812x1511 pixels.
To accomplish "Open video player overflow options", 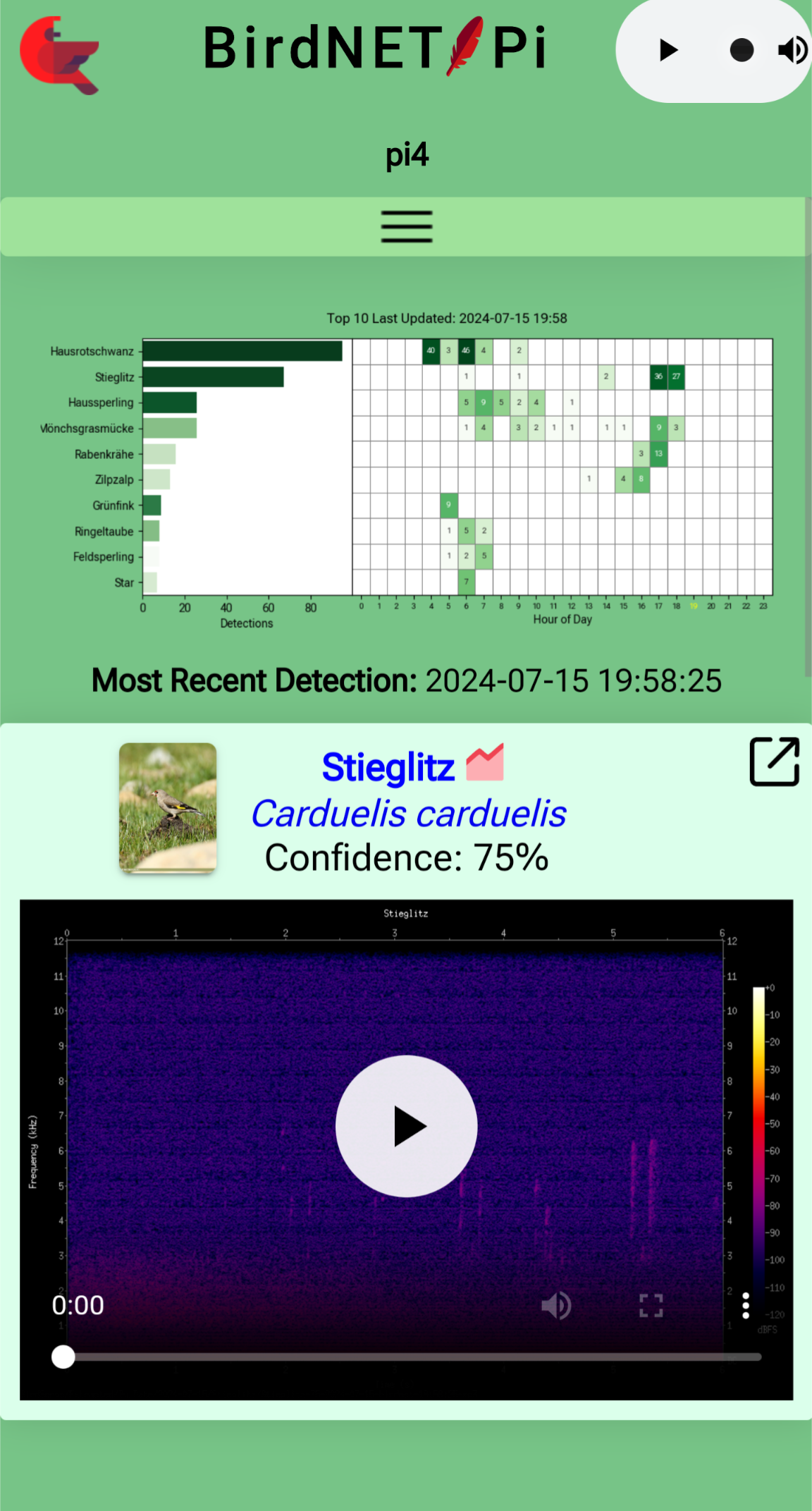I will tap(746, 1306).
